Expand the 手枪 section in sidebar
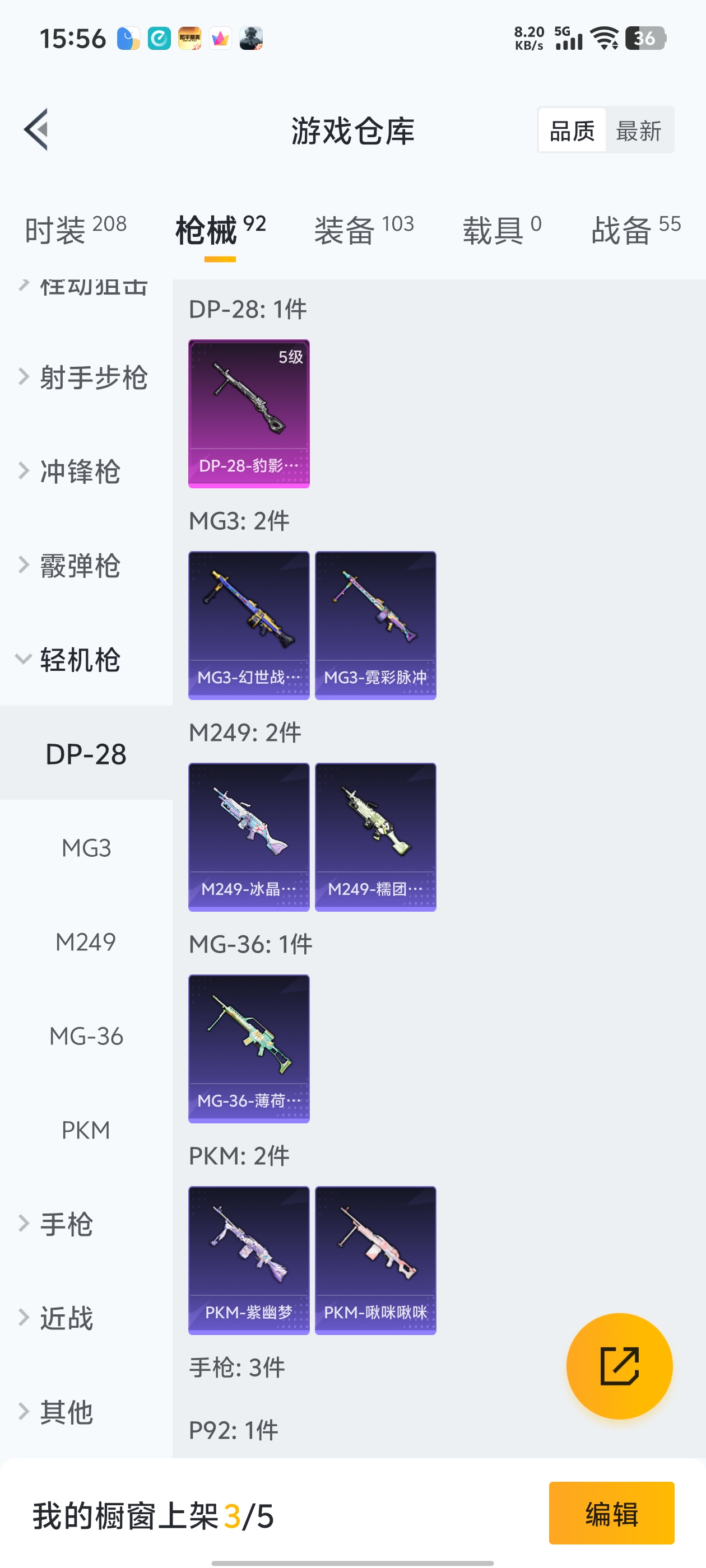 pyautogui.click(x=67, y=1225)
